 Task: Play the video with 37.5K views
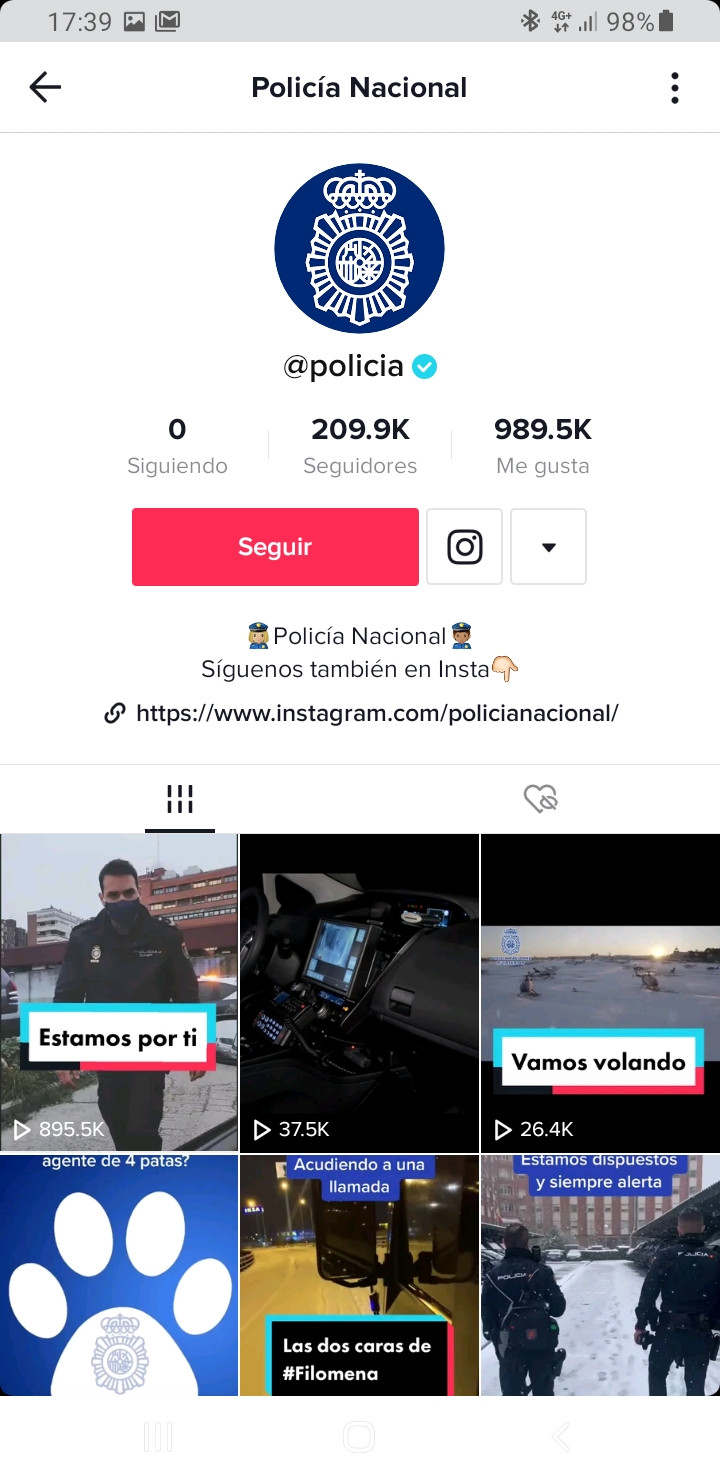[x=360, y=992]
